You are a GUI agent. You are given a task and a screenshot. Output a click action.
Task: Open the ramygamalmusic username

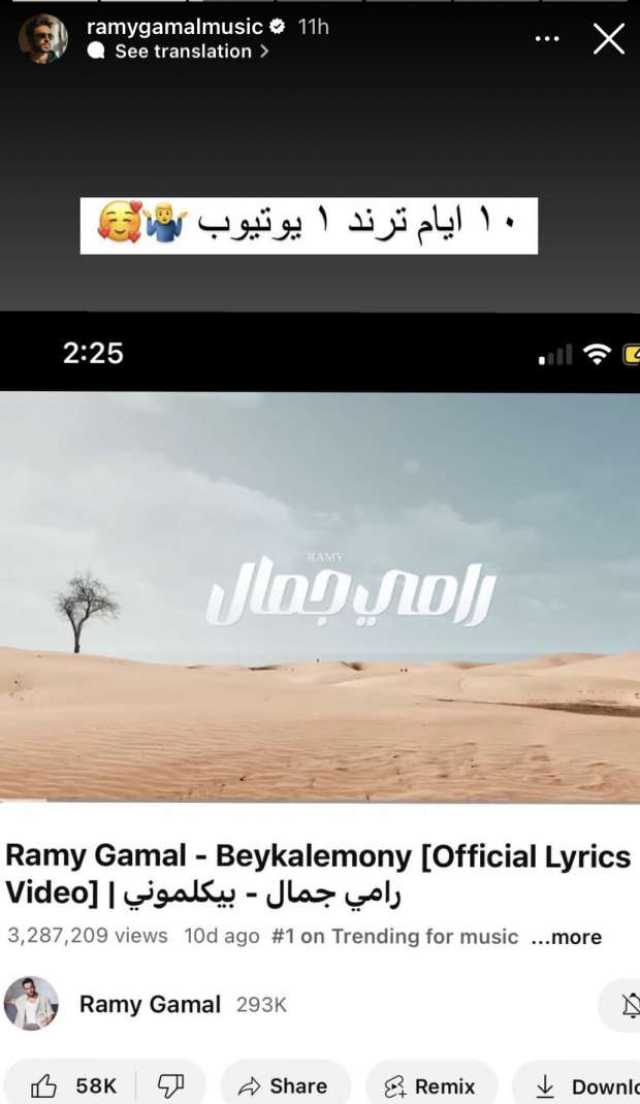(174, 27)
